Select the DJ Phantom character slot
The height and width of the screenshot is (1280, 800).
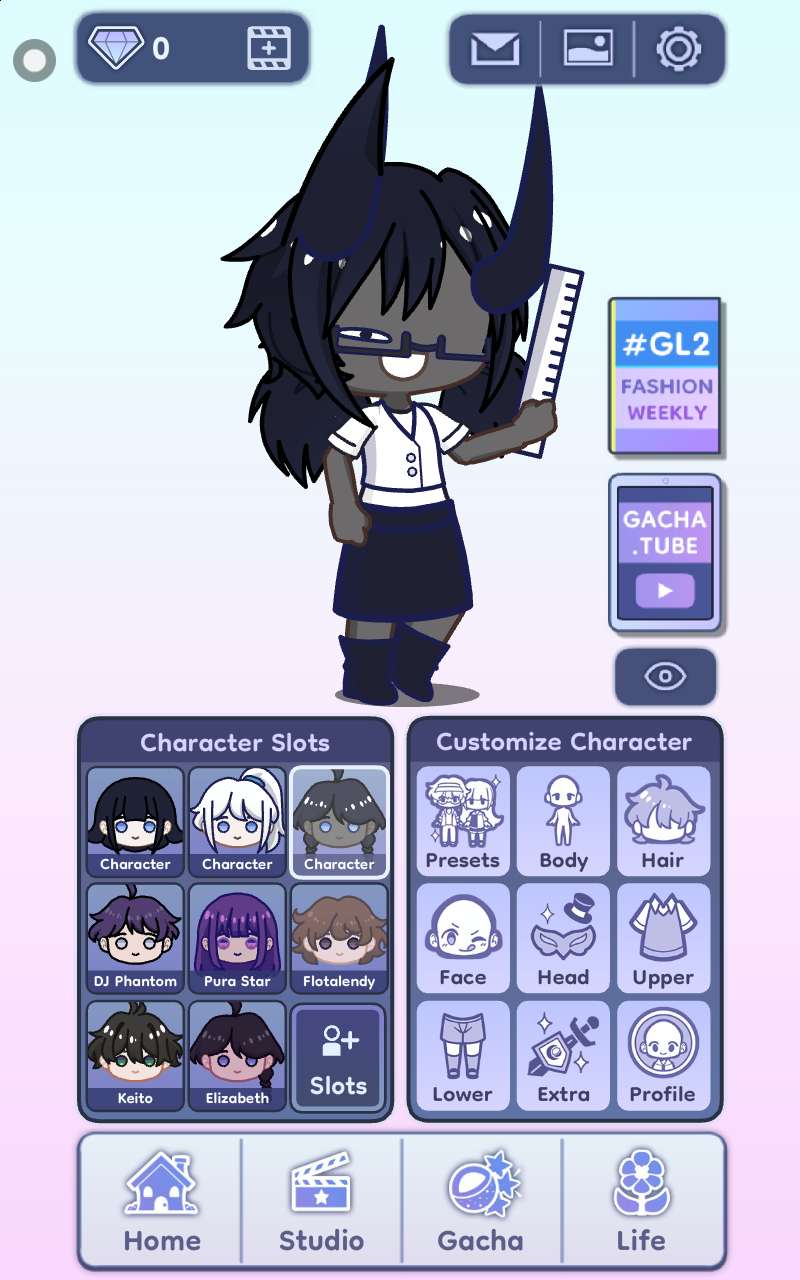click(135, 937)
